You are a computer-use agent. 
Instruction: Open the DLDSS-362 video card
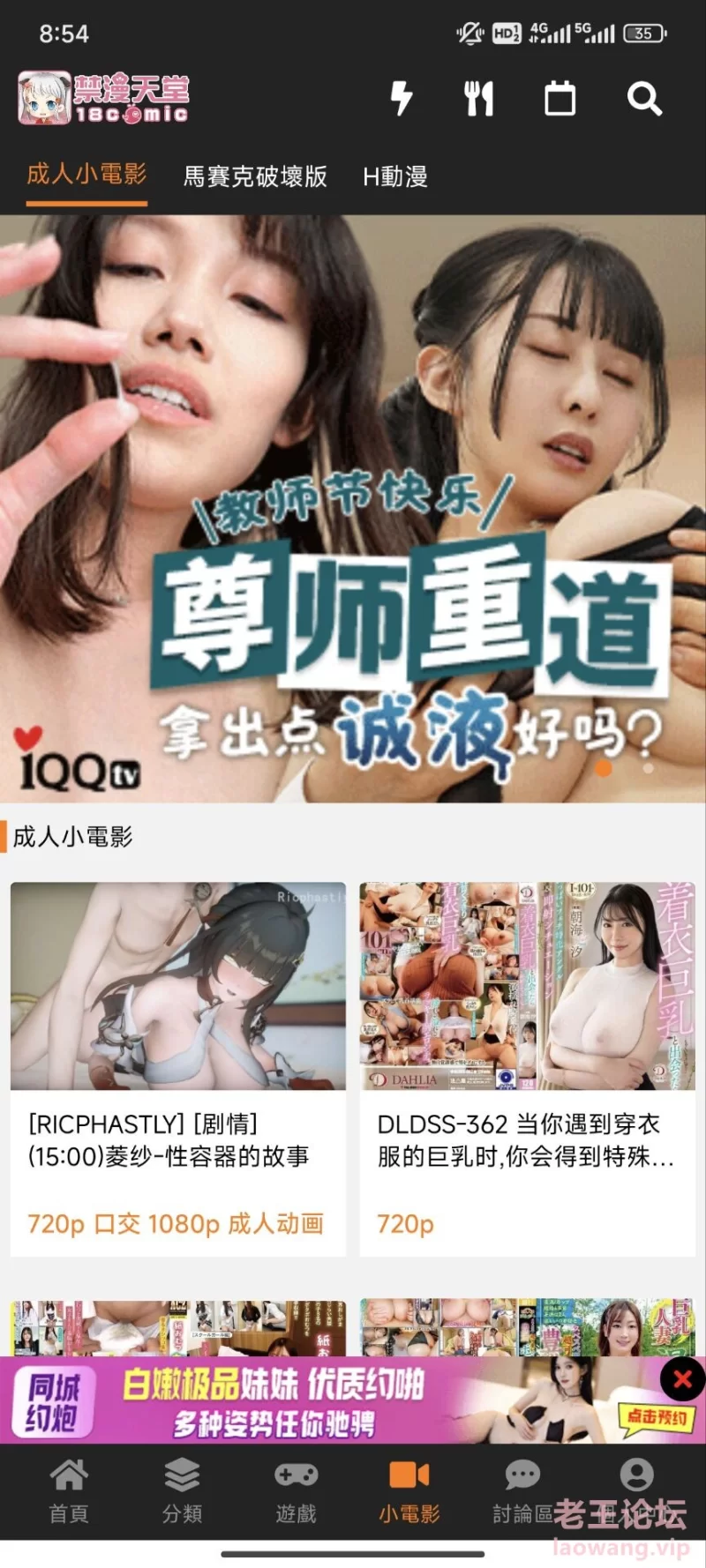tap(528, 1069)
